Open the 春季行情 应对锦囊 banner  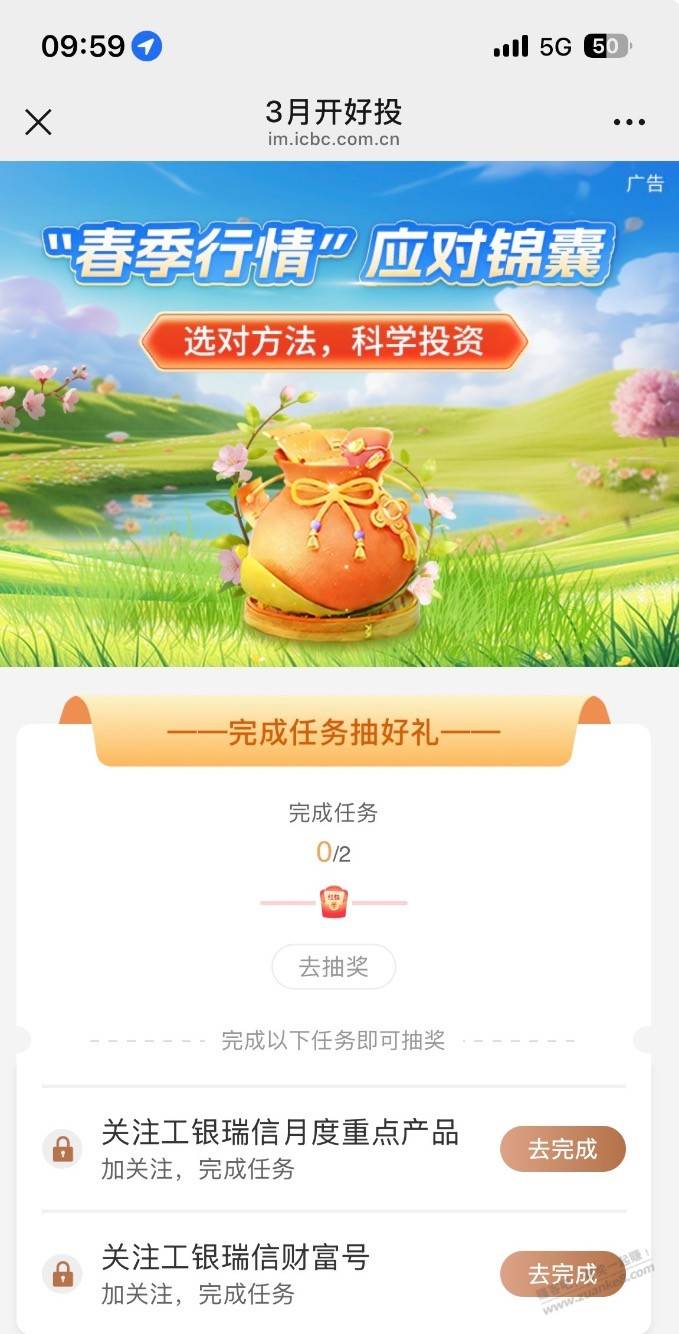point(339,413)
